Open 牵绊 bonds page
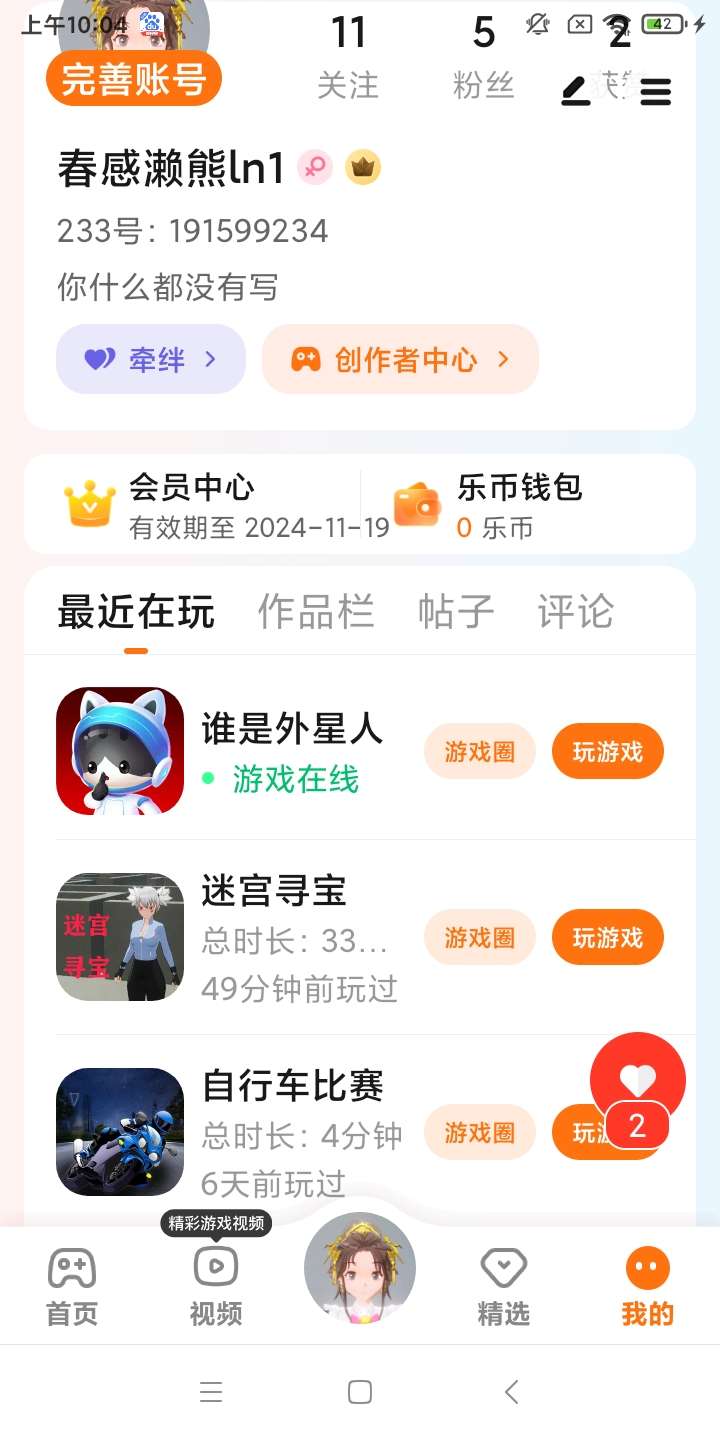This screenshot has width=720, height=1440. coord(151,359)
